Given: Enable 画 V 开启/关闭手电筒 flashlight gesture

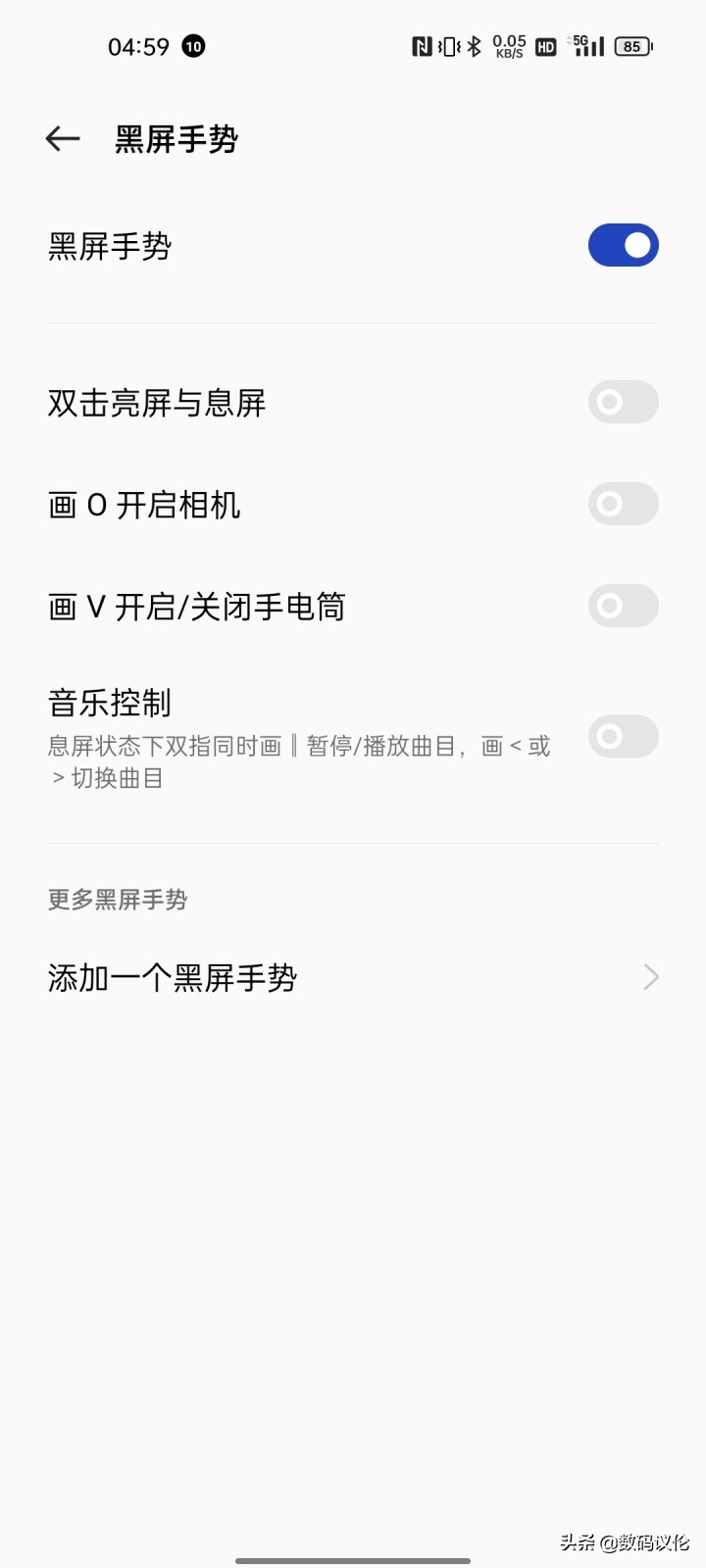Looking at the screenshot, I should pyautogui.click(x=624, y=607).
